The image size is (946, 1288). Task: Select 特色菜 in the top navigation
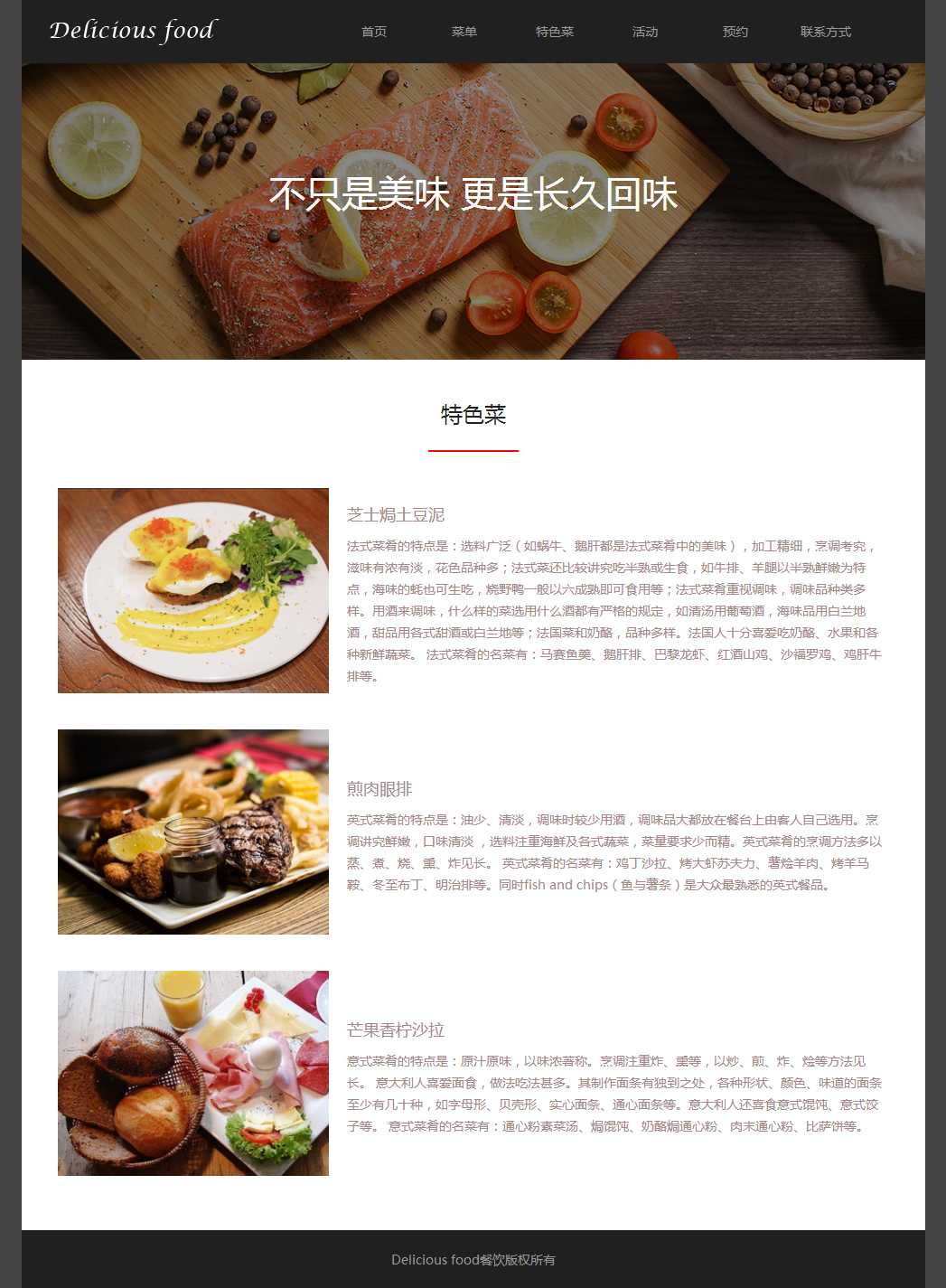(554, 32)
